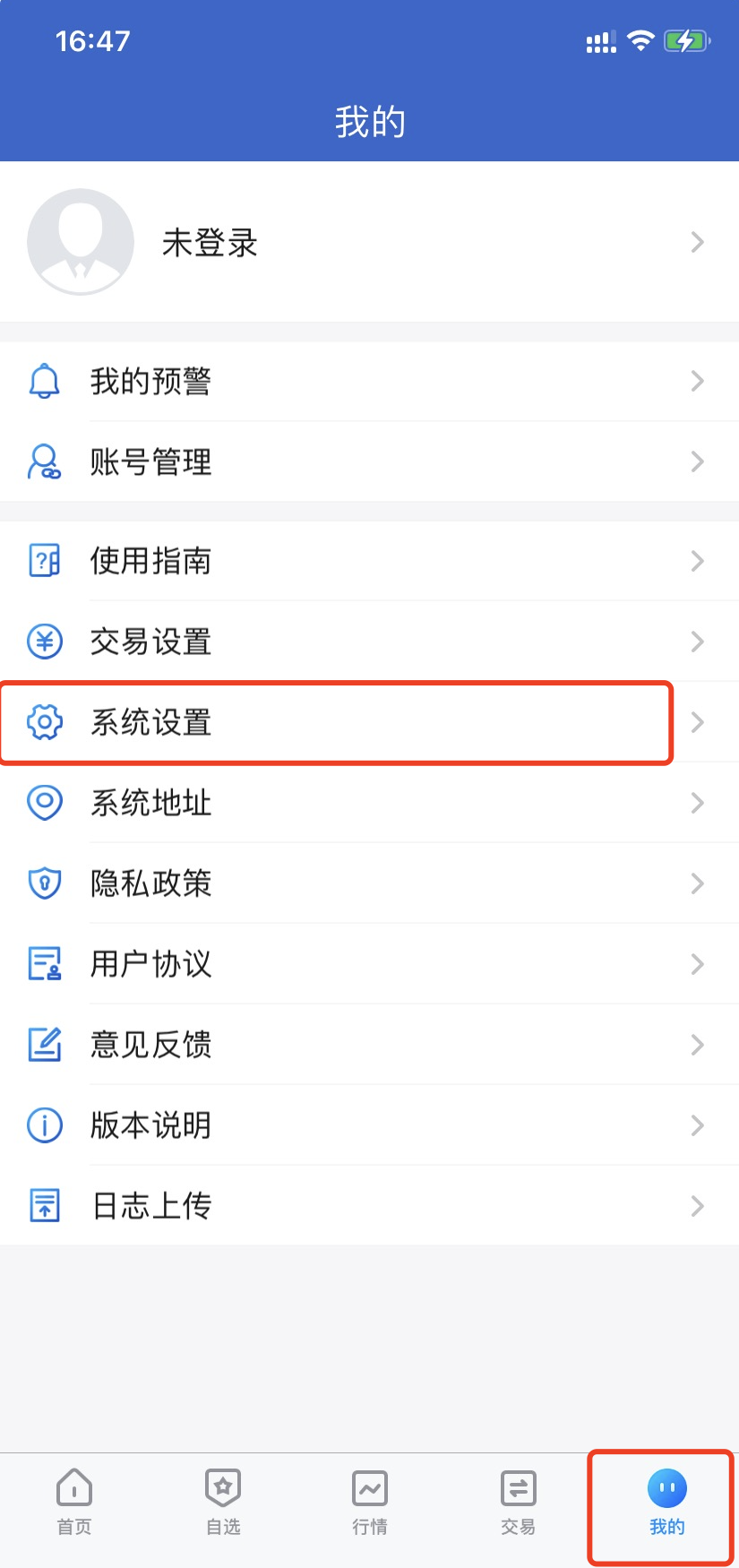Open 账号管理 account management
The width and height of the screenshot is (739, 1568).
[369, 462]
